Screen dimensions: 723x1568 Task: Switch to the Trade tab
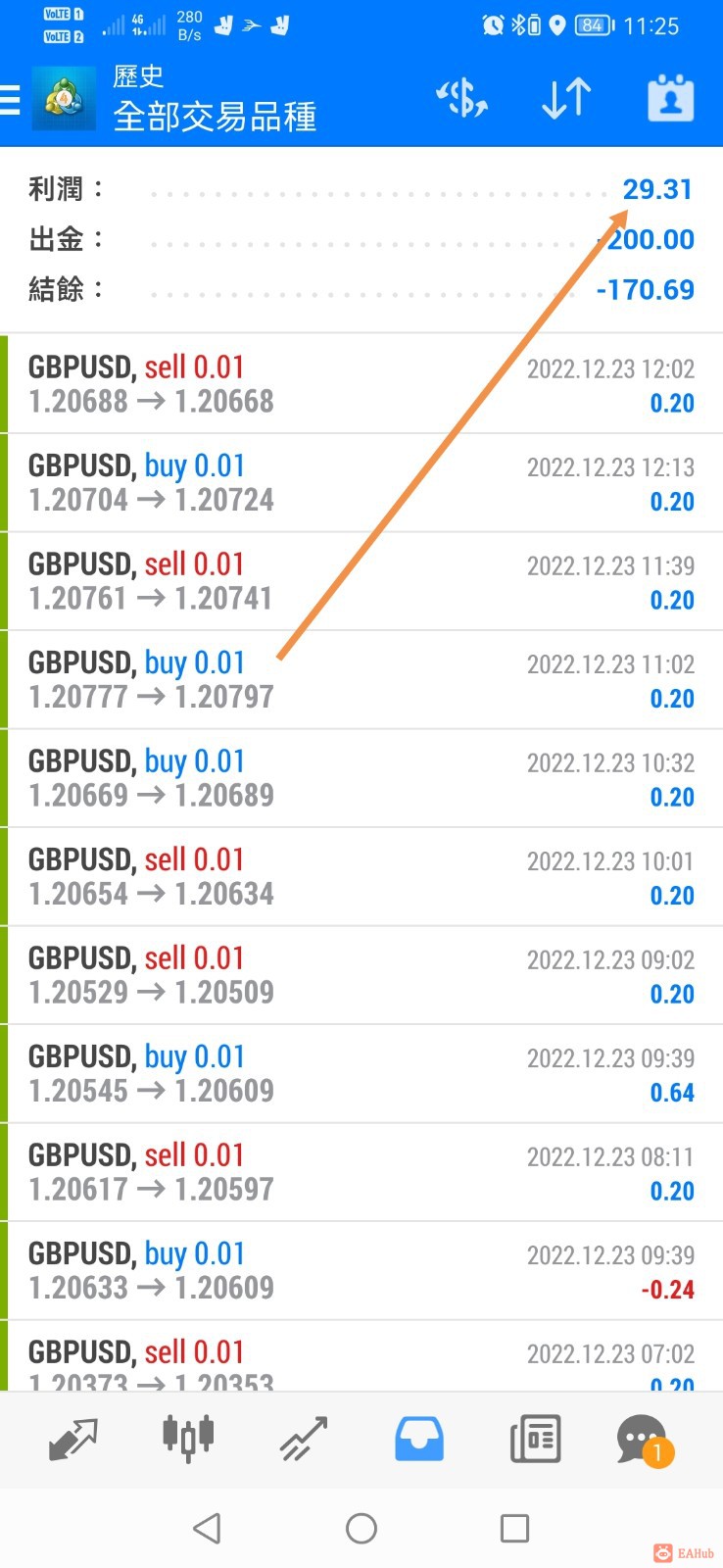(303, 1439)
